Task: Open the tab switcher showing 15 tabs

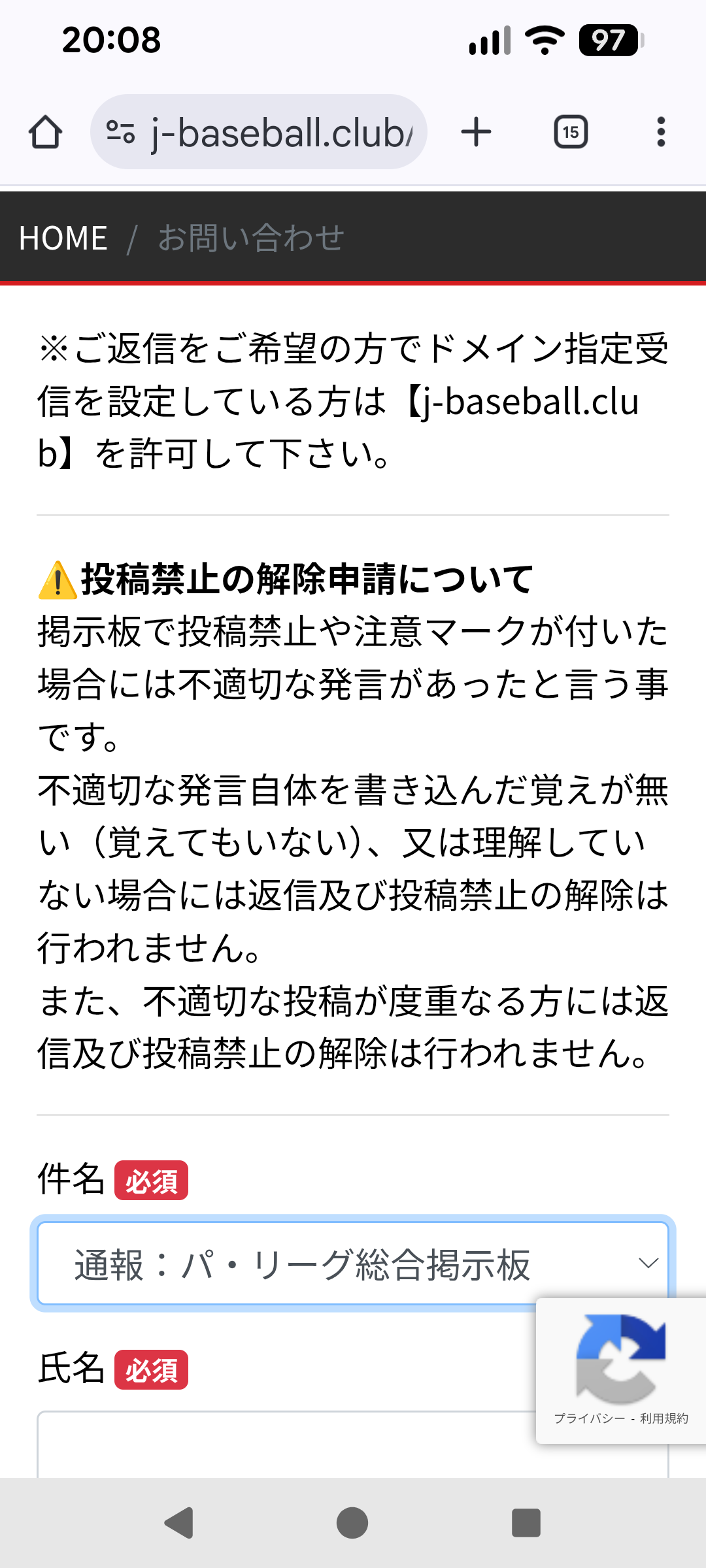Action: click(571, 133)
